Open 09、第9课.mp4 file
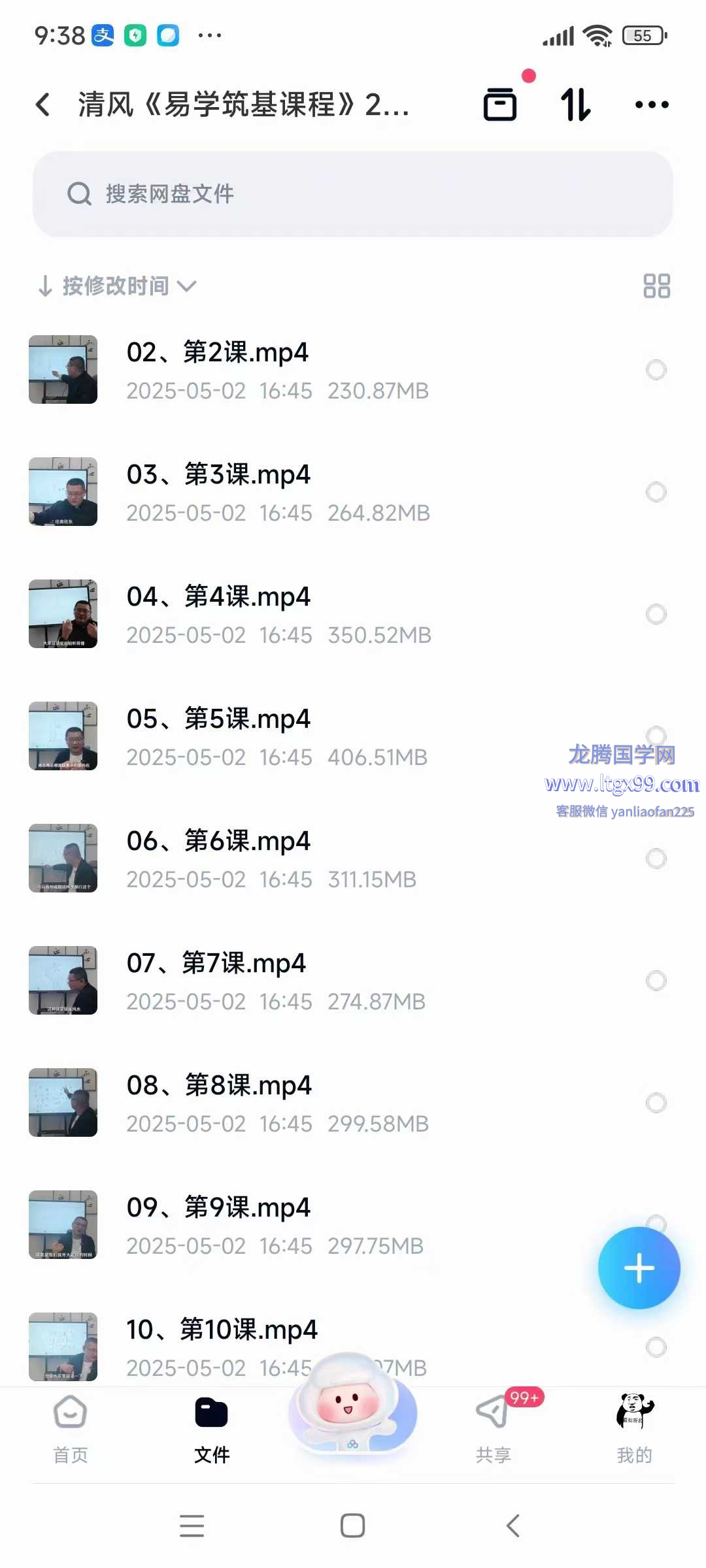Viewport: 706px width, 1568px height. point(219,1209)
